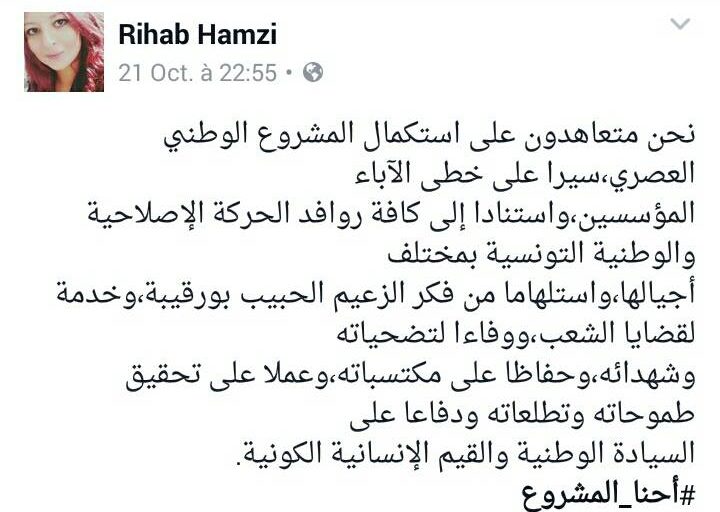This screenshot has height=512, width=720.
Task: Open Rihab Hamzi's profile picture
Action: click(x=62, y=52)
